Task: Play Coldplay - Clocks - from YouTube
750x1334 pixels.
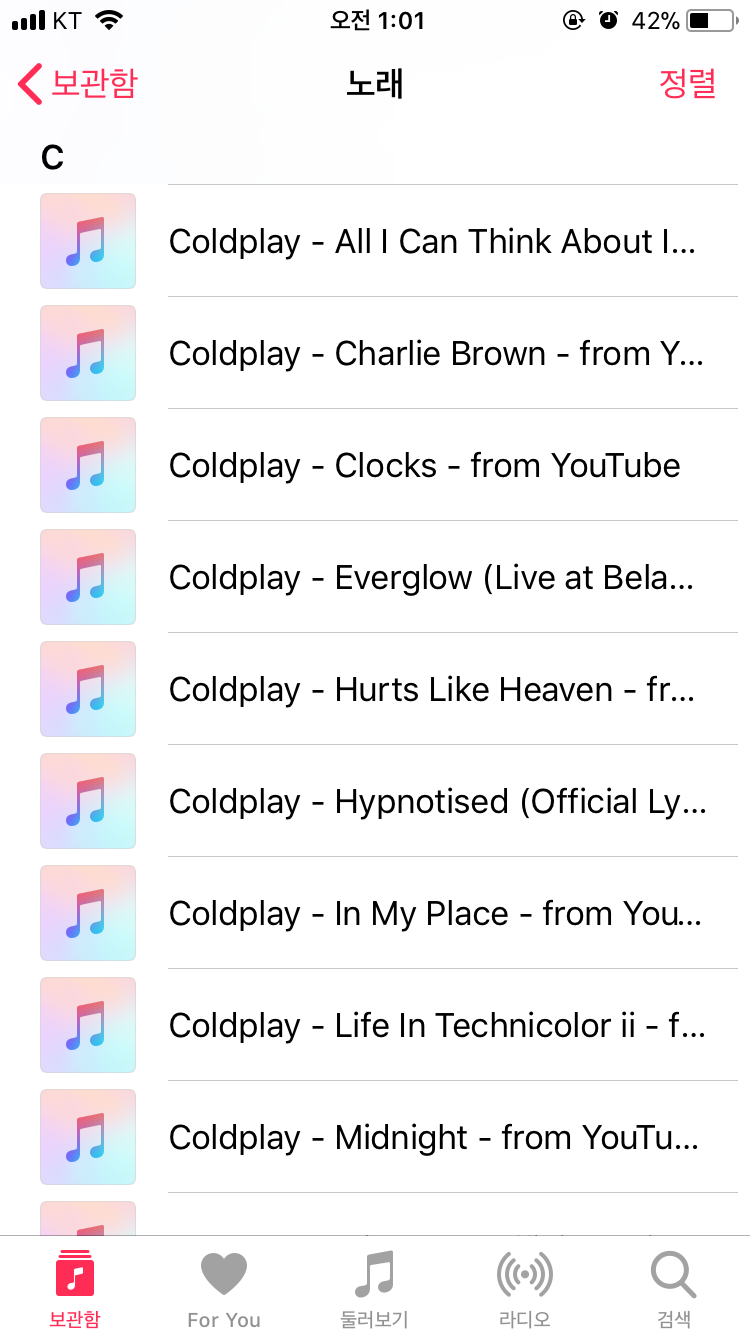Action: (x=424, y=466)
